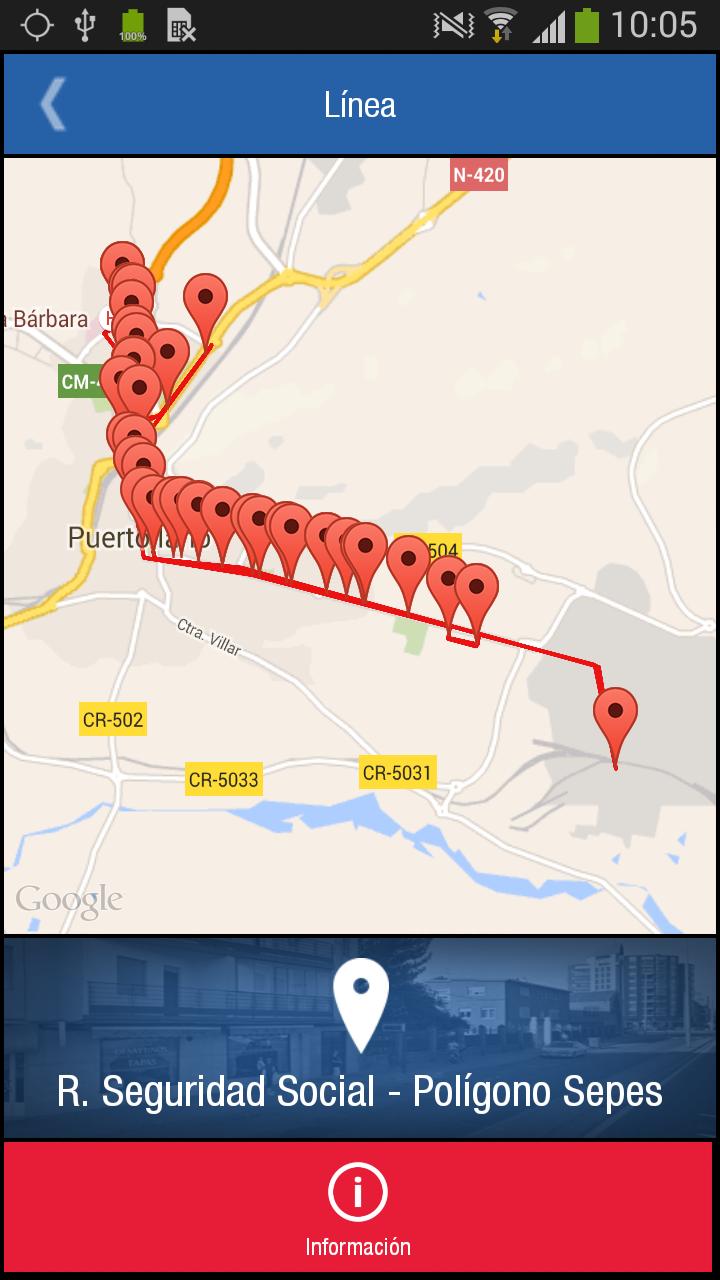Select the lone marker by the yellow road
The height and width of the screenshot is (1280, 720).
pyautogui.click(x=206, y=300)
